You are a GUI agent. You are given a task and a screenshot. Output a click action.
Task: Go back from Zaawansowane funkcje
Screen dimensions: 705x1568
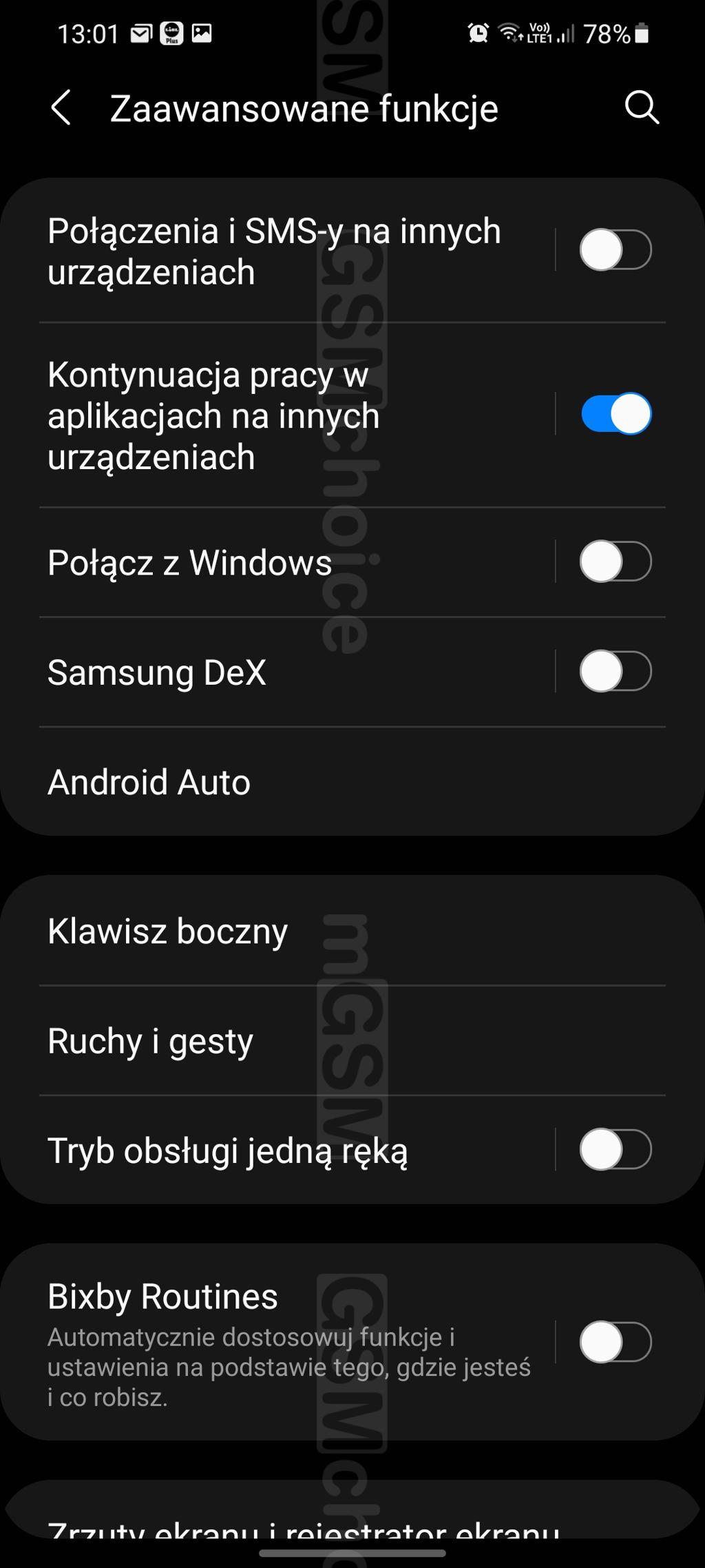click(x=61, y=108)
